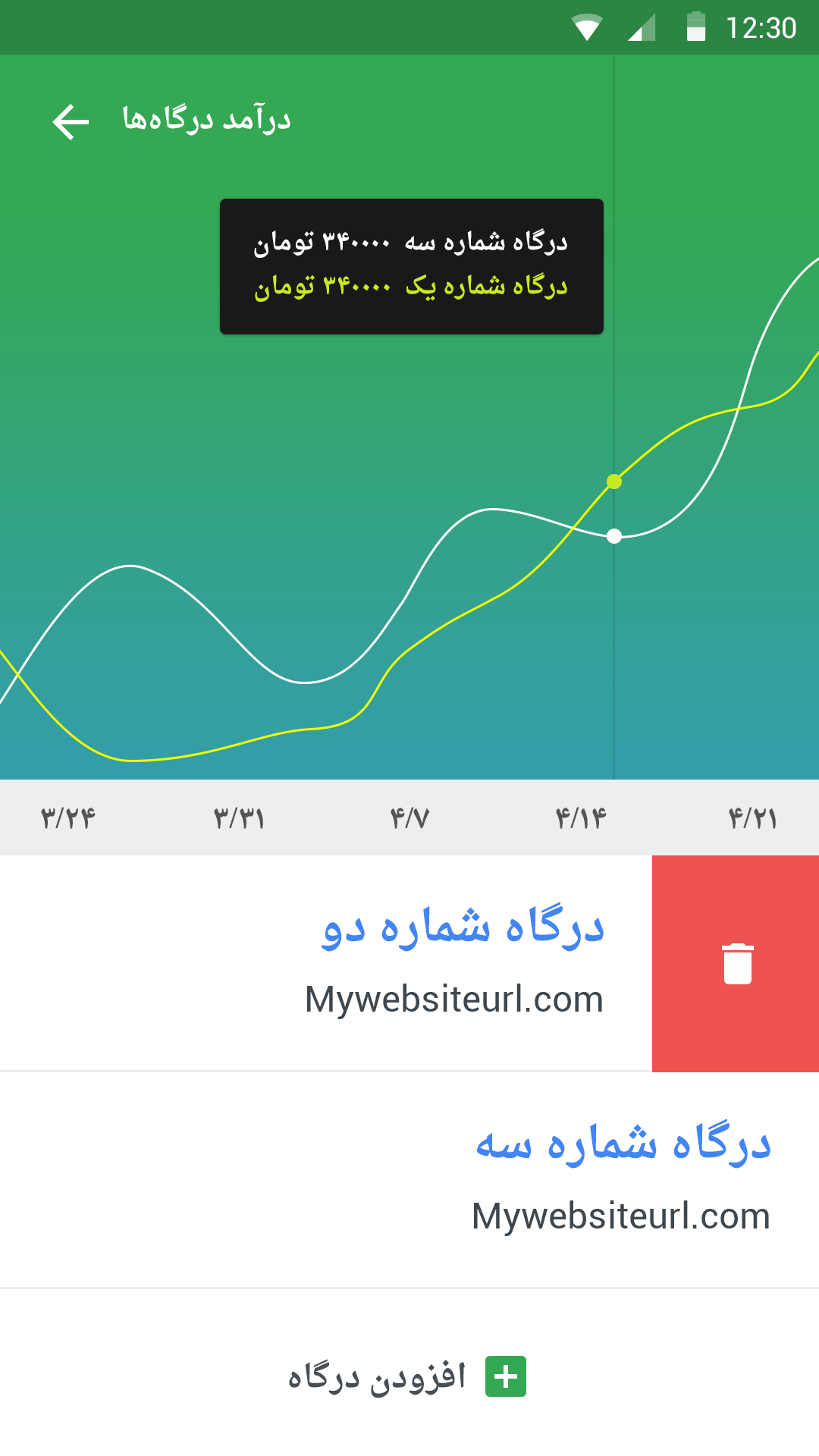Go back from درآمد درگاه‌ها screen
Viewport: 819px width, 1456px height.
coord(71,122)
